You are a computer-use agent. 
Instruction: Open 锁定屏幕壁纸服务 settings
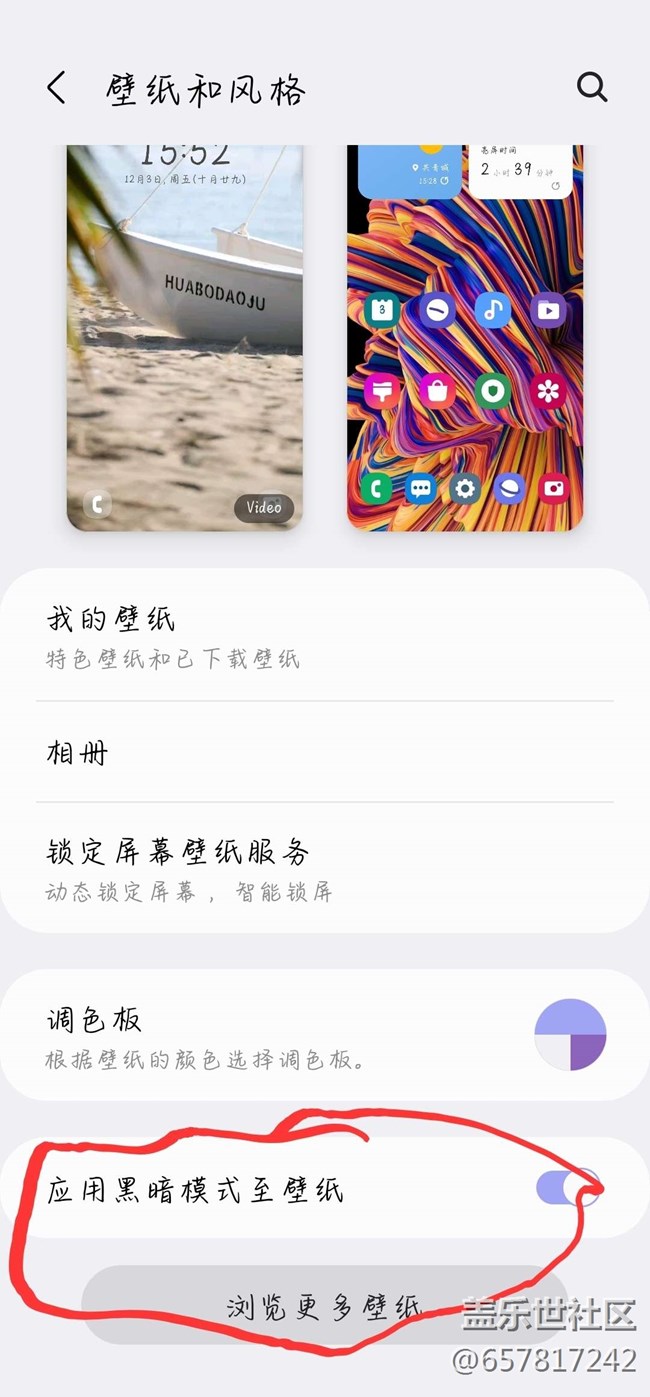pos(325,868)
